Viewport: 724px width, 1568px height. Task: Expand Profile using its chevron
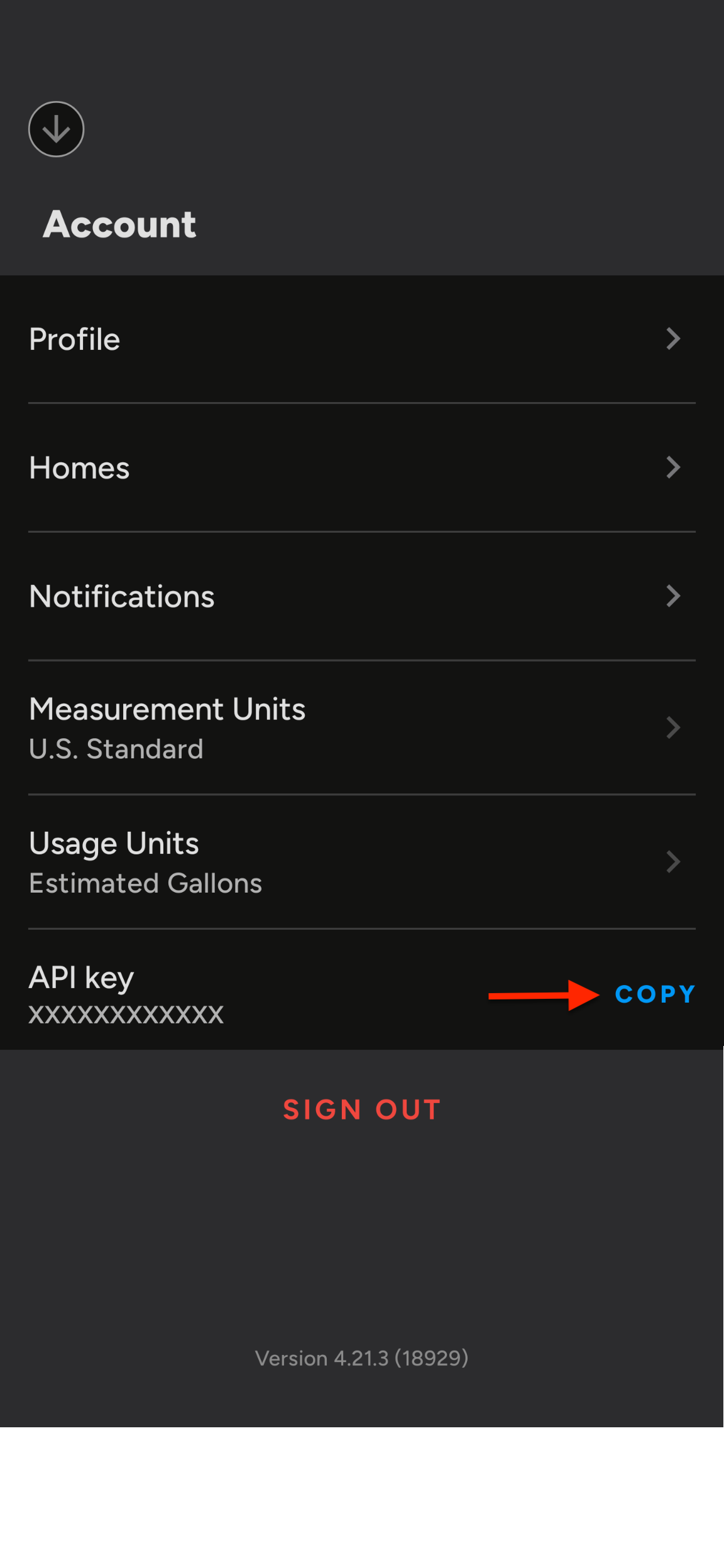pyautogui.click(x=673, y=339)
